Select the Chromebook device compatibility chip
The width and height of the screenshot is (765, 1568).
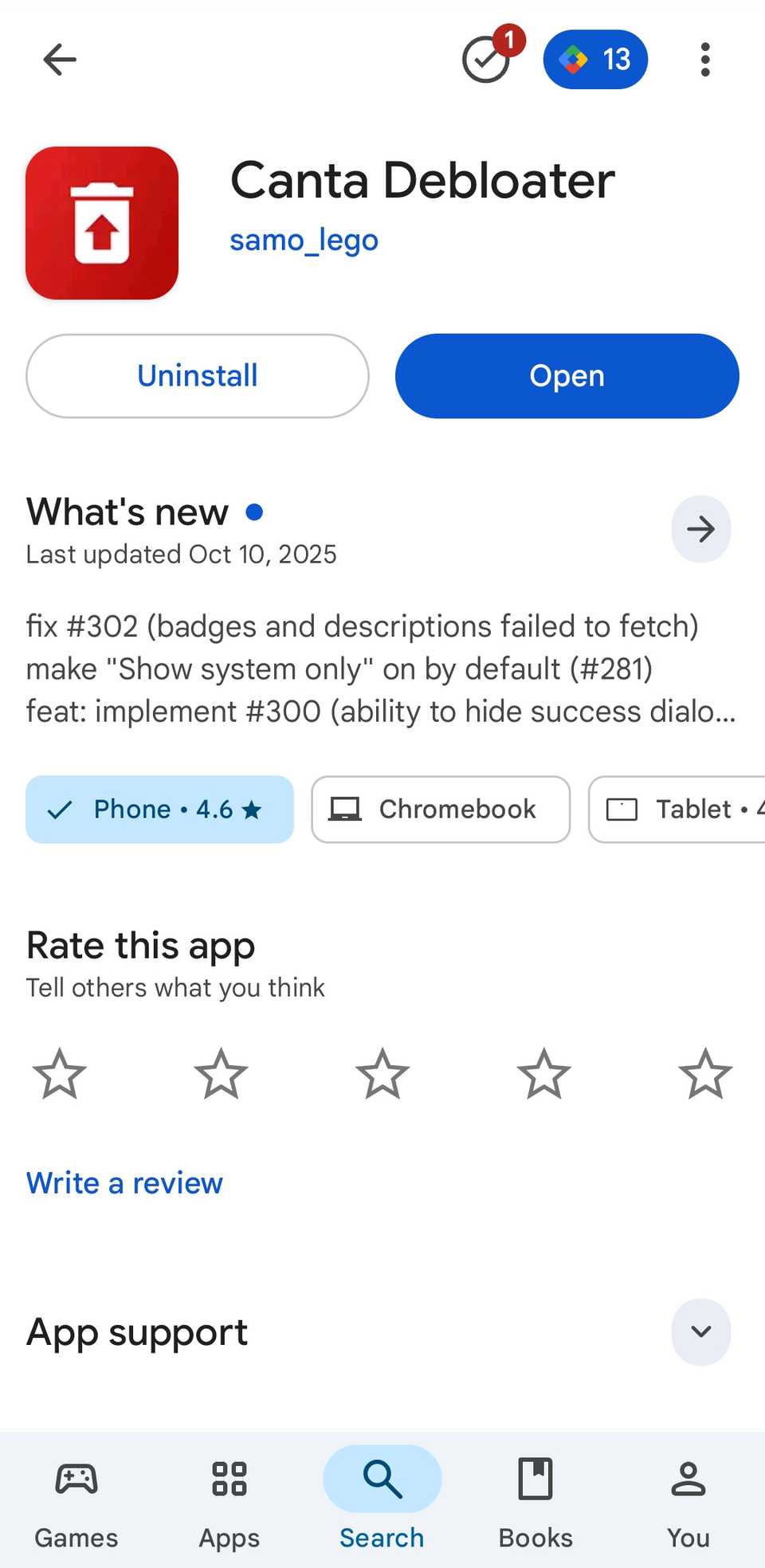tap(440, 809)
